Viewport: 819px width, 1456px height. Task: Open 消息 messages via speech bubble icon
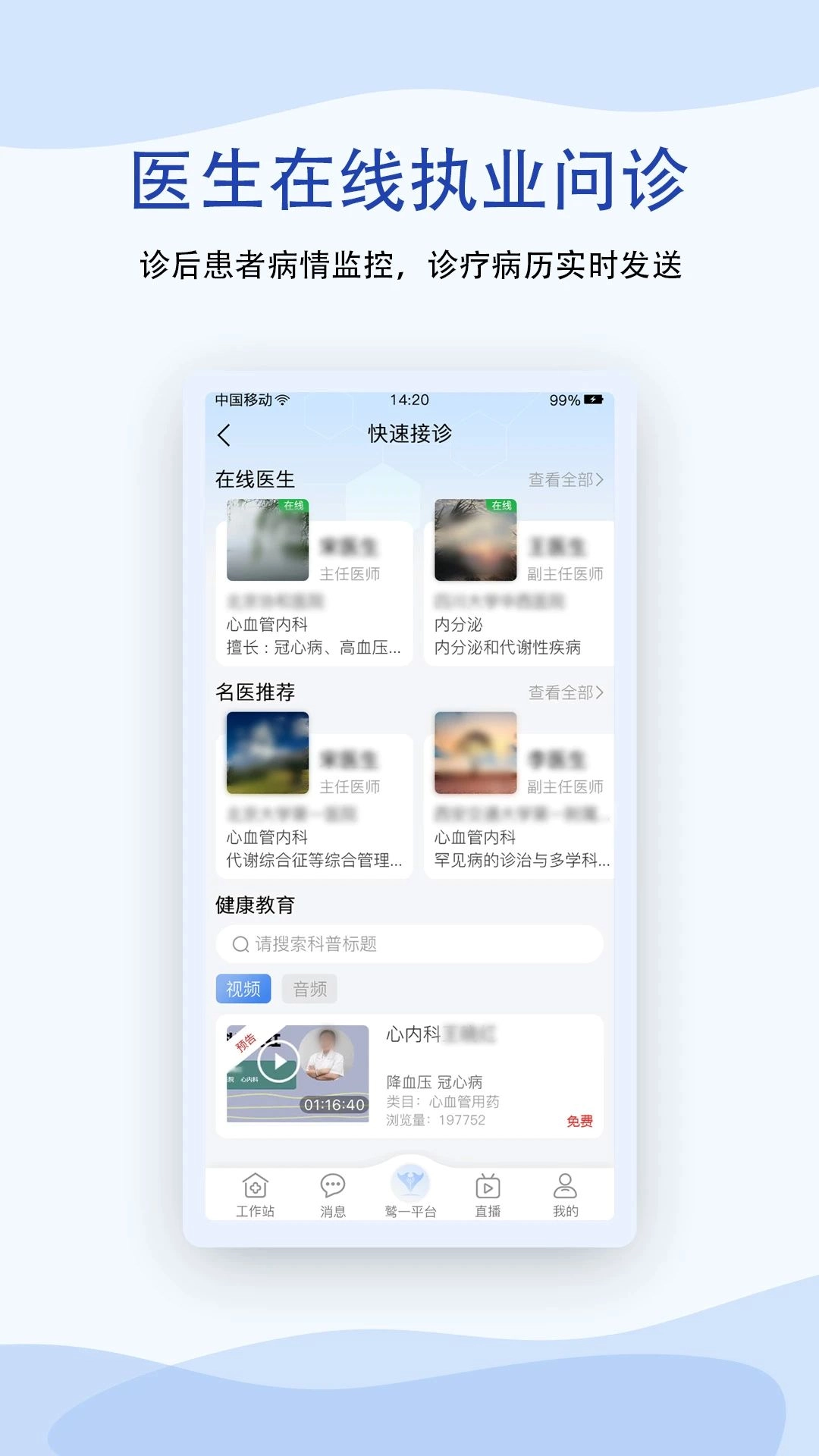[x=333, y=1191]
